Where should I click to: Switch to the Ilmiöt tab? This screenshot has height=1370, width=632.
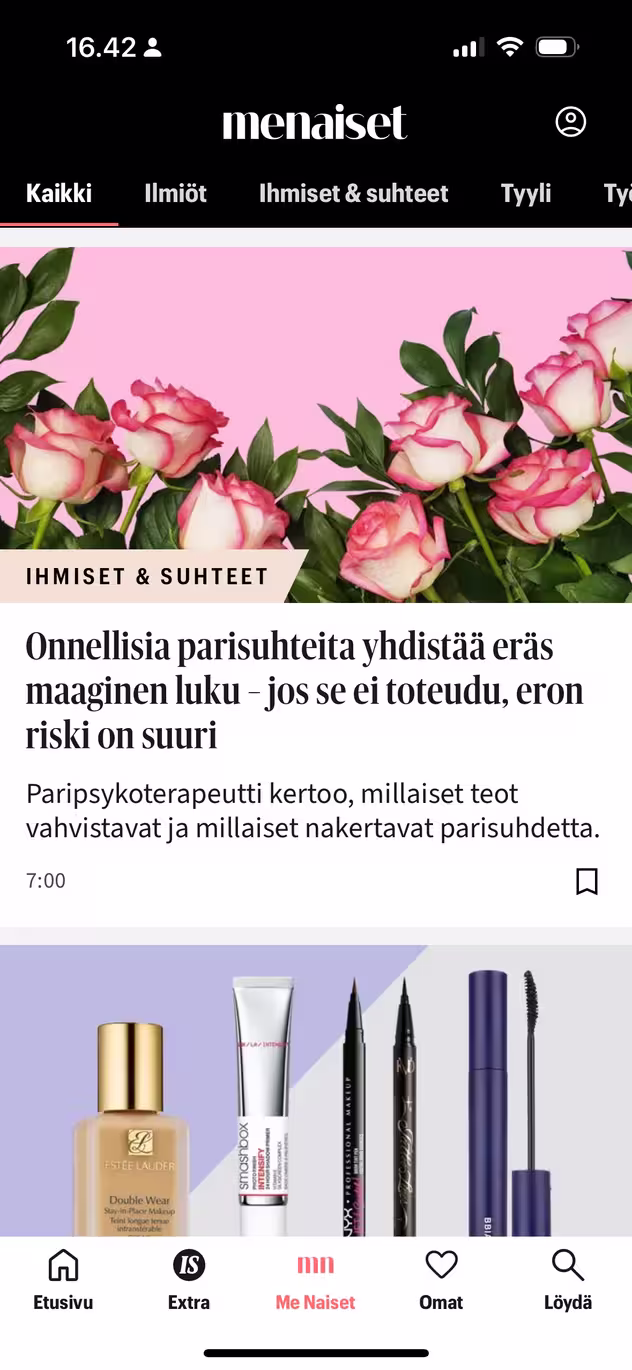pos(175,193)
